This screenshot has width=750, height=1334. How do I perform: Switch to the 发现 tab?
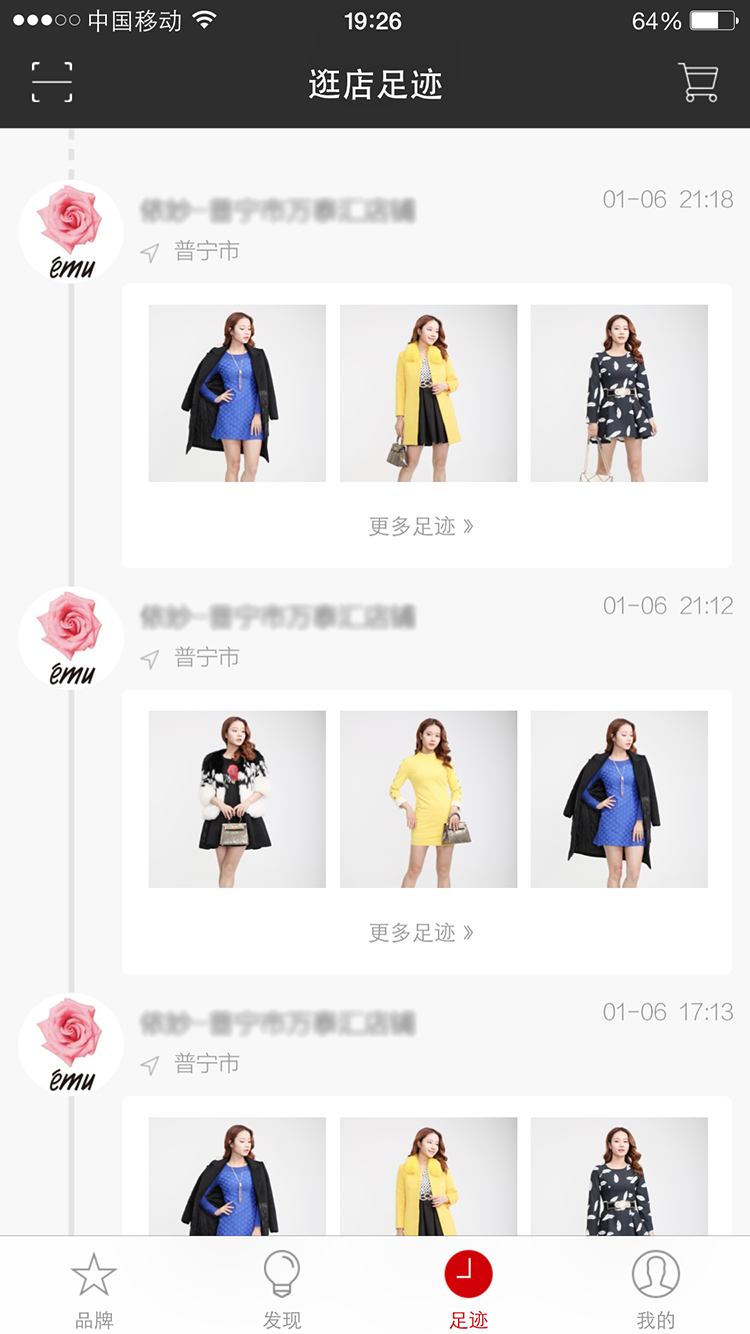coord(282,1290)
